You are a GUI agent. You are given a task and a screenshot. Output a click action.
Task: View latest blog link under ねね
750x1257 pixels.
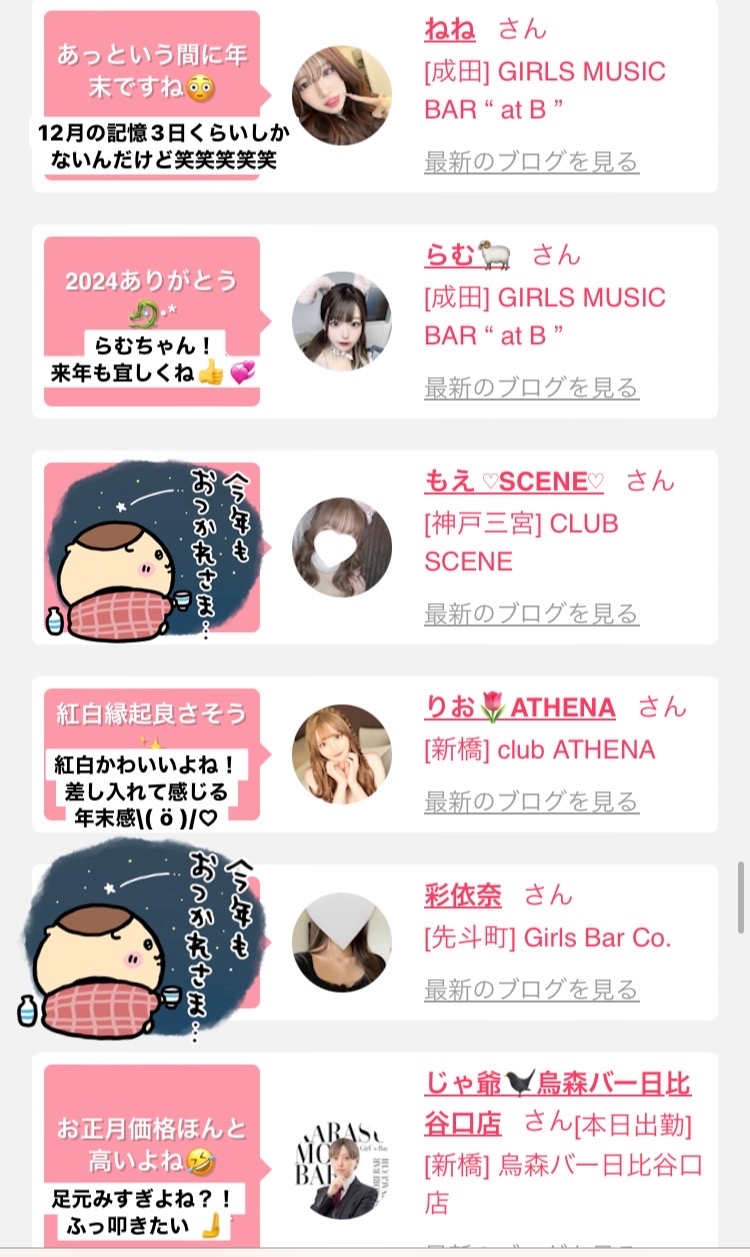tap(531, 161)
